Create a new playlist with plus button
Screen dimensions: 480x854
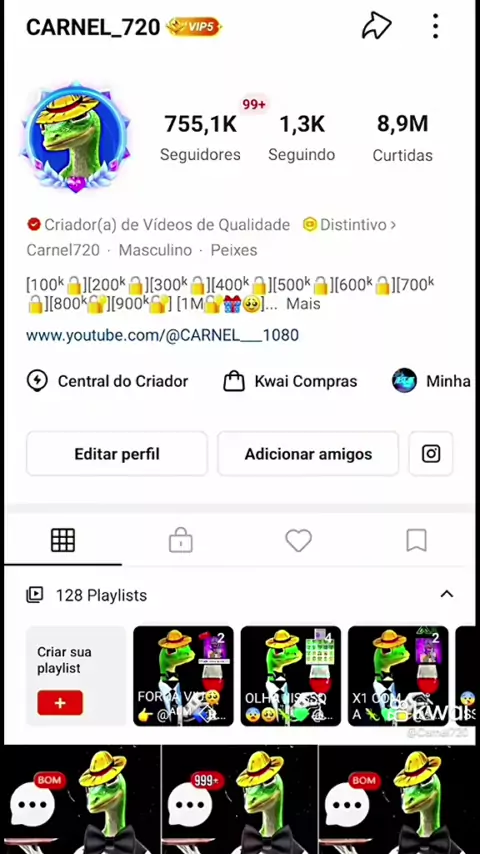(60, 703)
